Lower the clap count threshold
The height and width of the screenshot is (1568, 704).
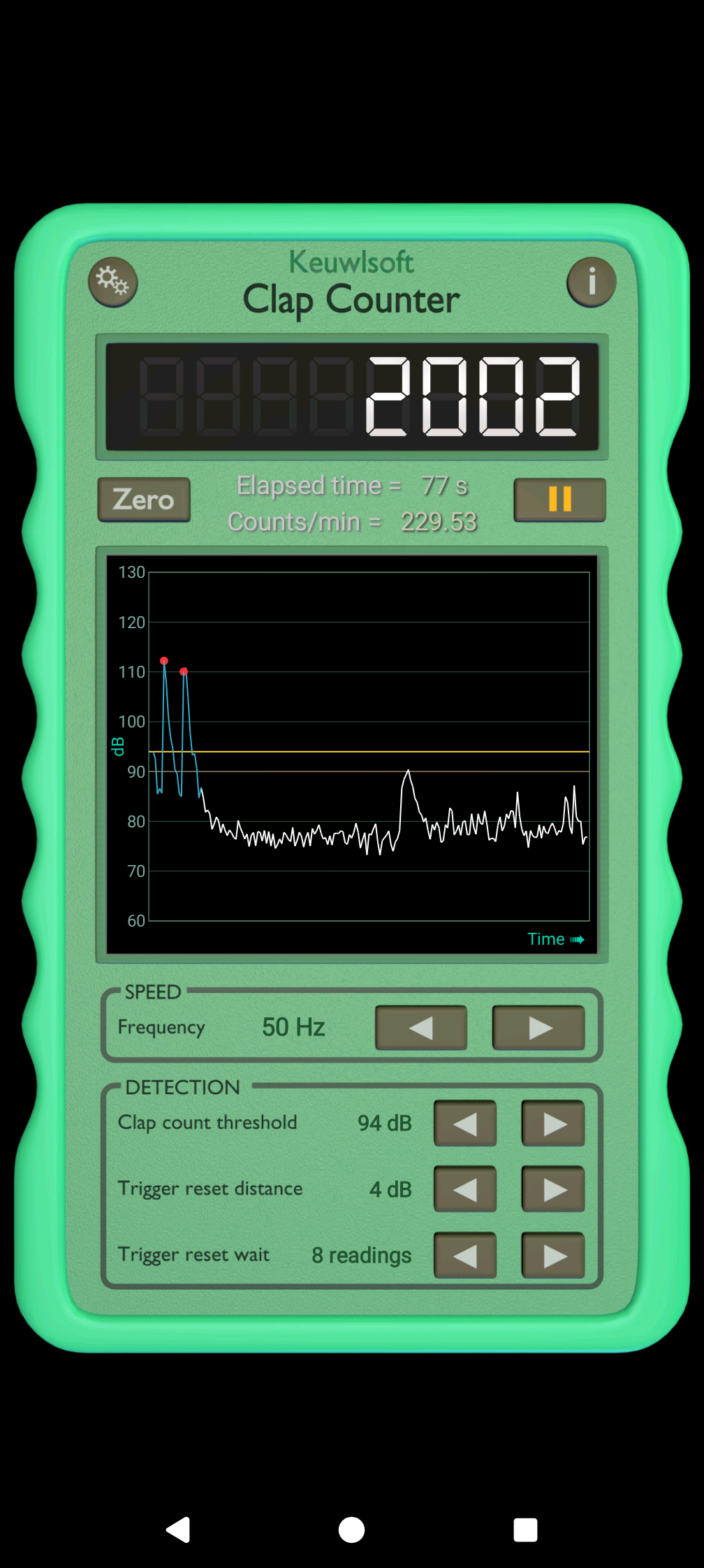[465, 1124]
